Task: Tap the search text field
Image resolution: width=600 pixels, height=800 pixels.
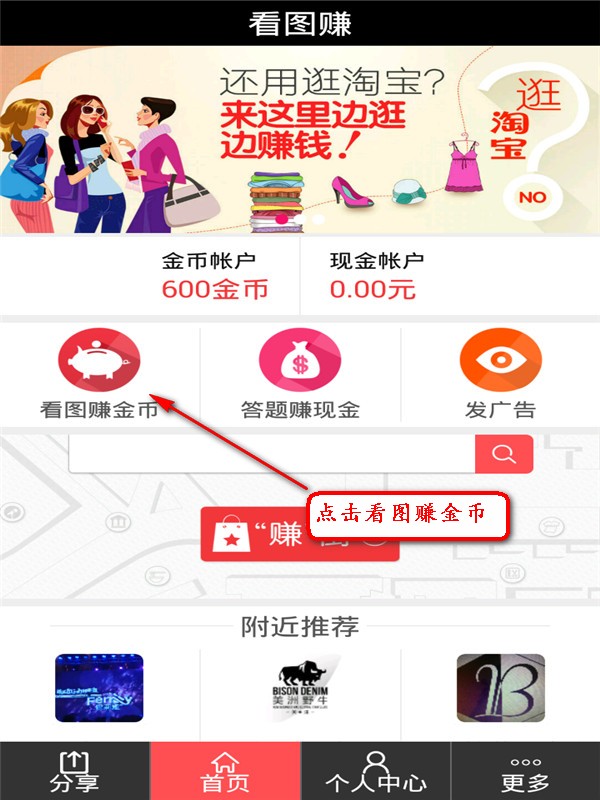Action: 271,455
